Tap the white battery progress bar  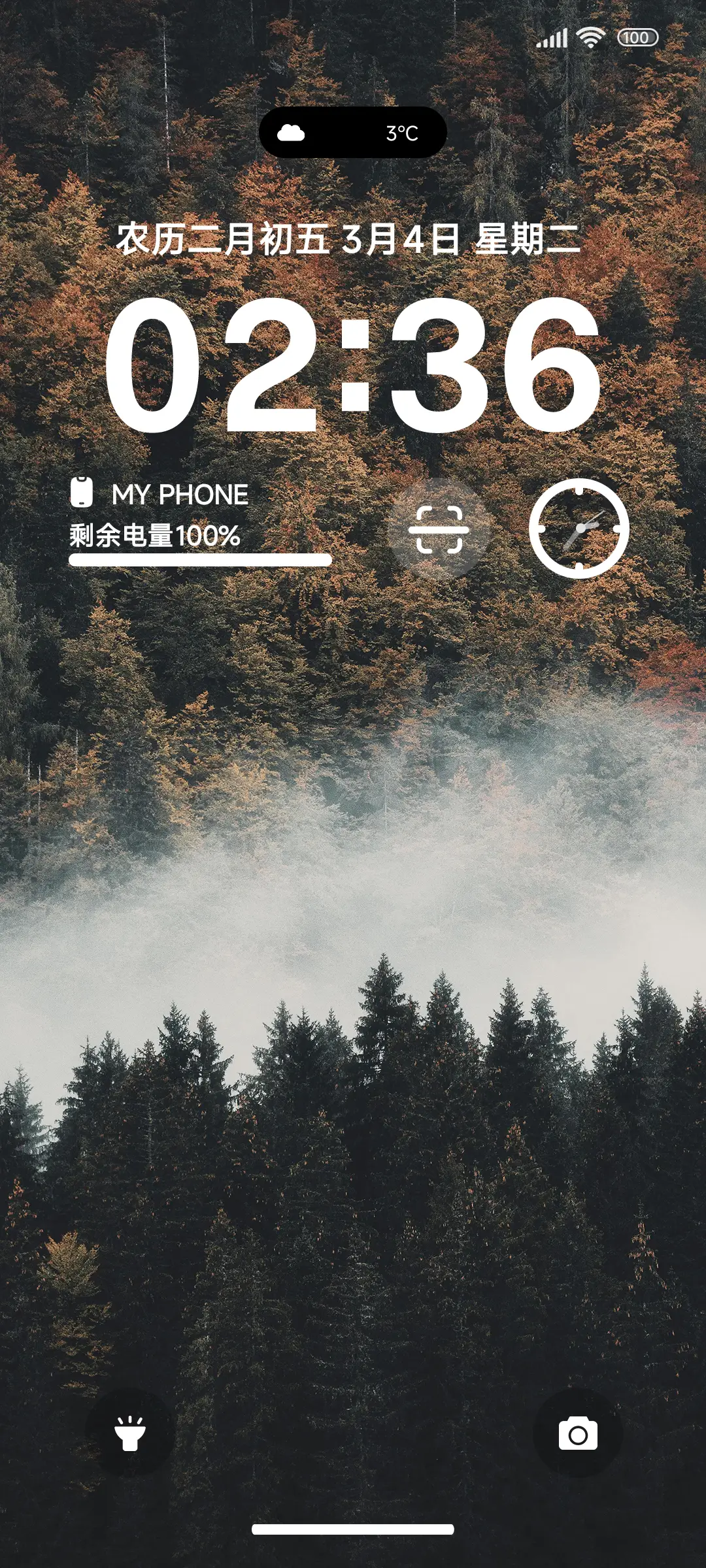(x=201, y=559)
